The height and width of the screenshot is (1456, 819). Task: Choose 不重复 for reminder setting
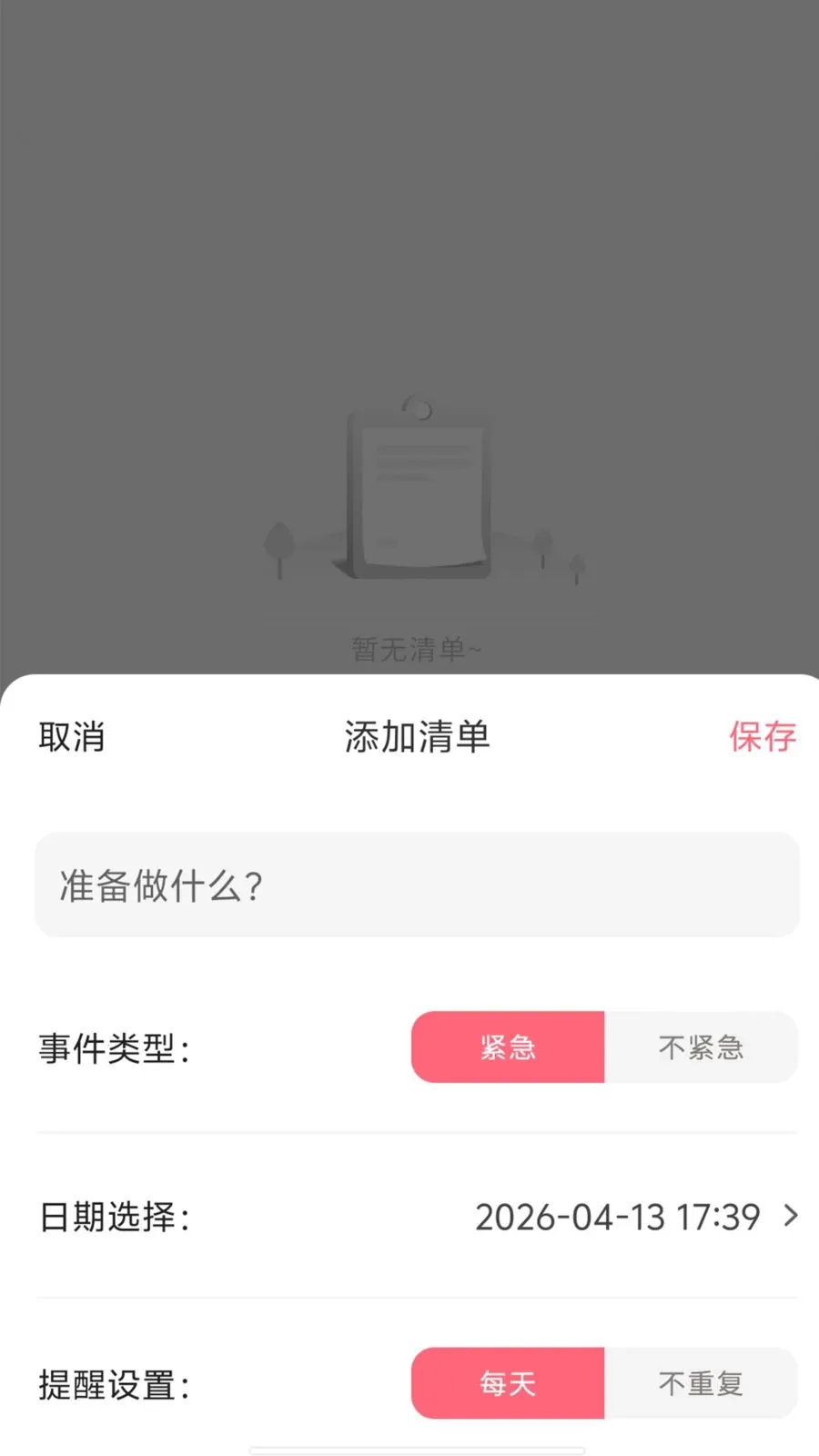[701, 1383]
